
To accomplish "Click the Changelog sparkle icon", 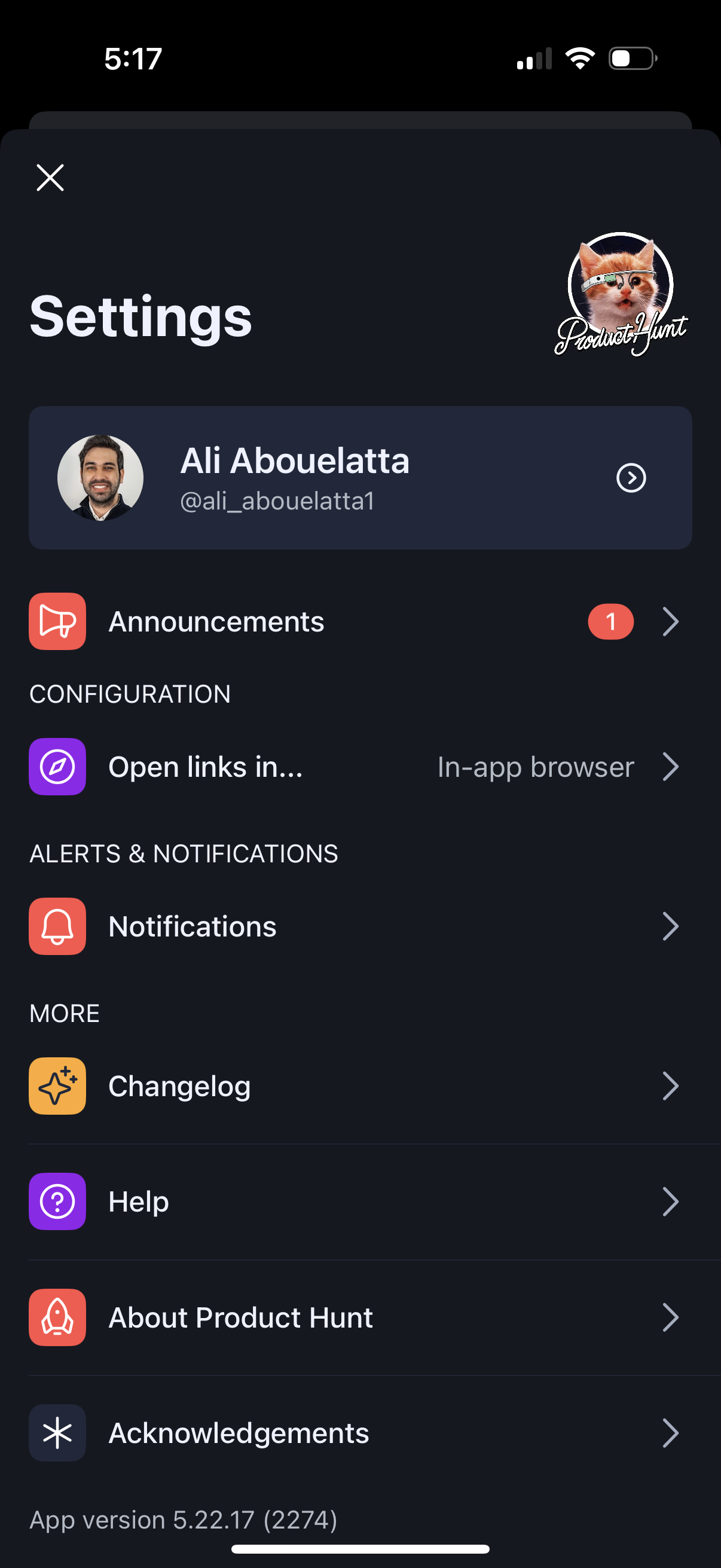I will pyautogui.click(x=57, y=1085).
